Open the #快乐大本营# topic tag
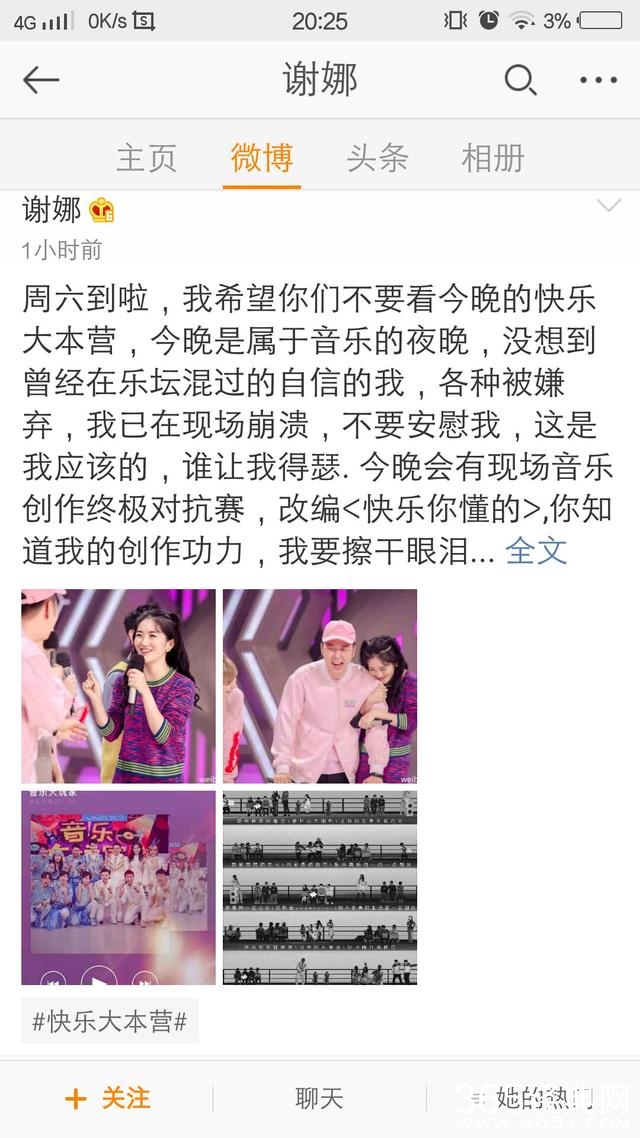Image resolution: width=640 pixels, height=1138 pixels. click(110, 1021)
